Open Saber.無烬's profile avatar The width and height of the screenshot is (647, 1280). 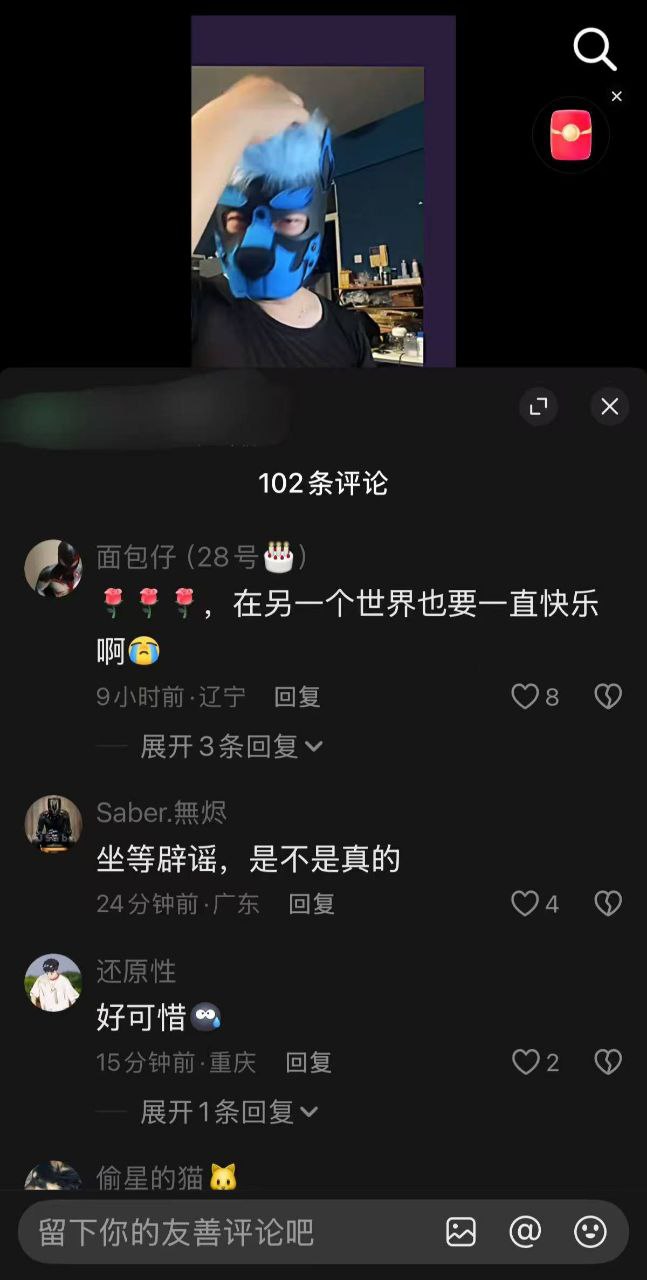click(x=53, y=825)
